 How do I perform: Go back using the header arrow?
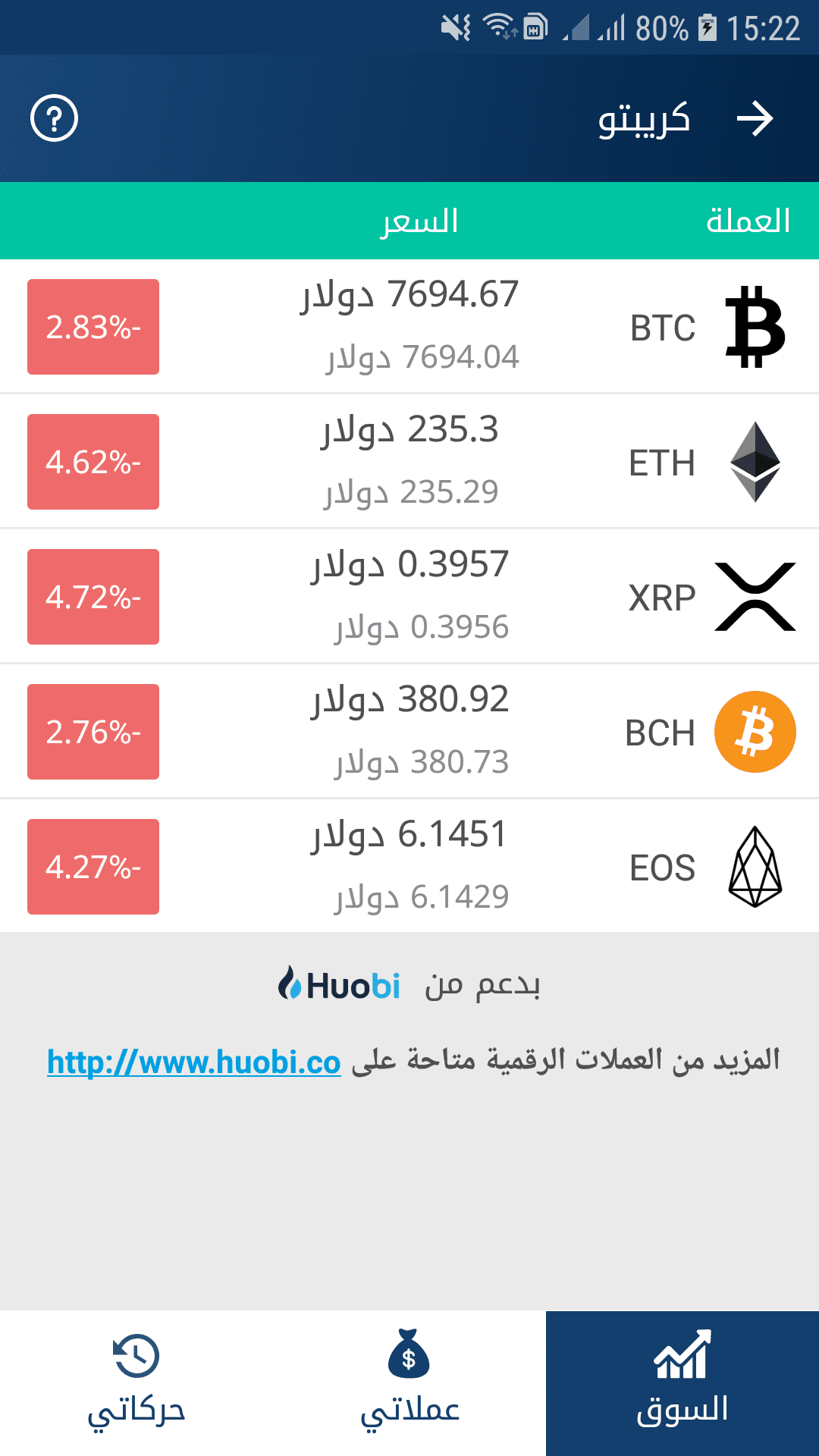click(x=755, y=119)
